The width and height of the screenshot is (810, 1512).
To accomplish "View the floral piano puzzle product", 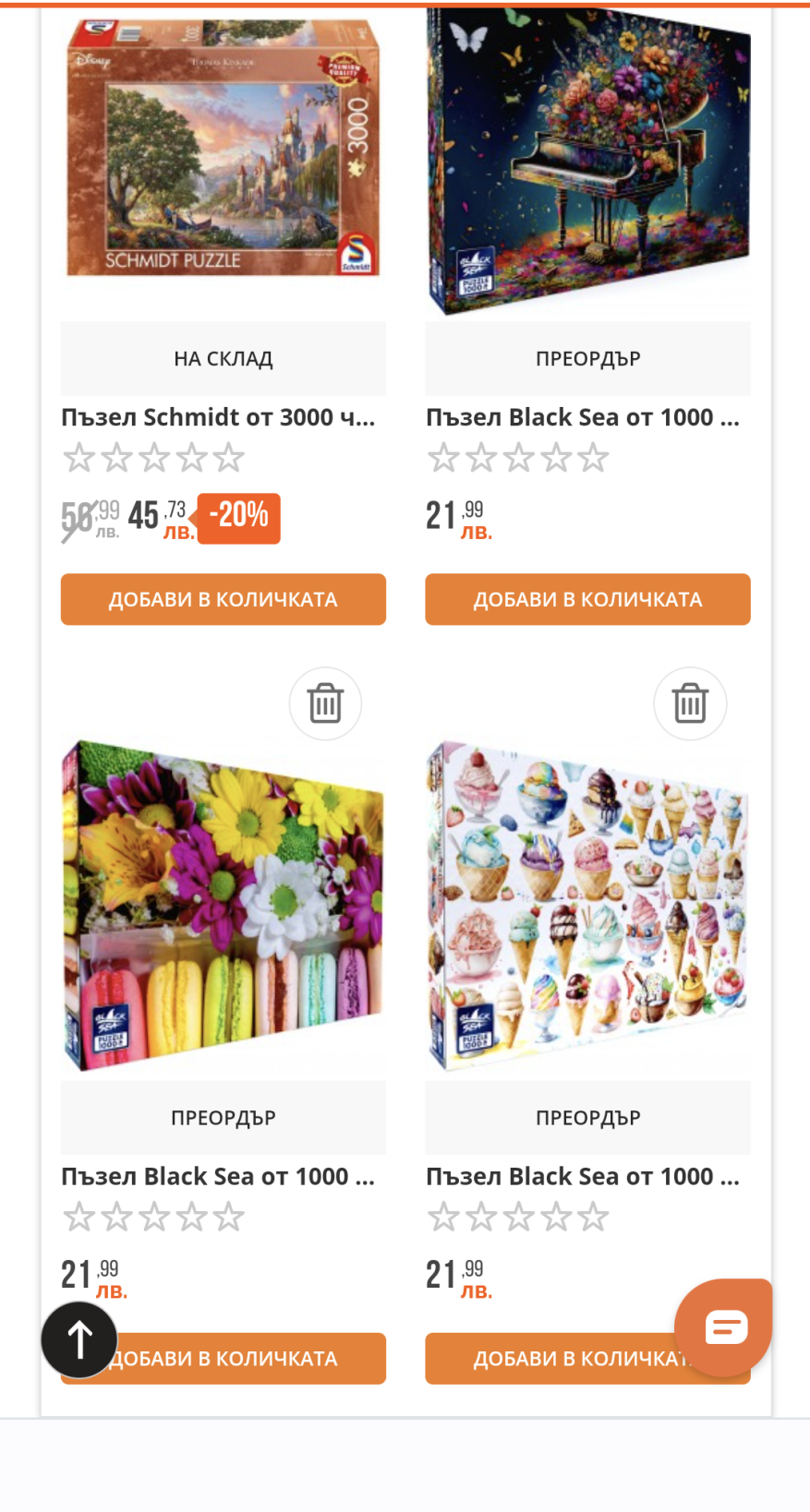I will (x=587, y=162).
